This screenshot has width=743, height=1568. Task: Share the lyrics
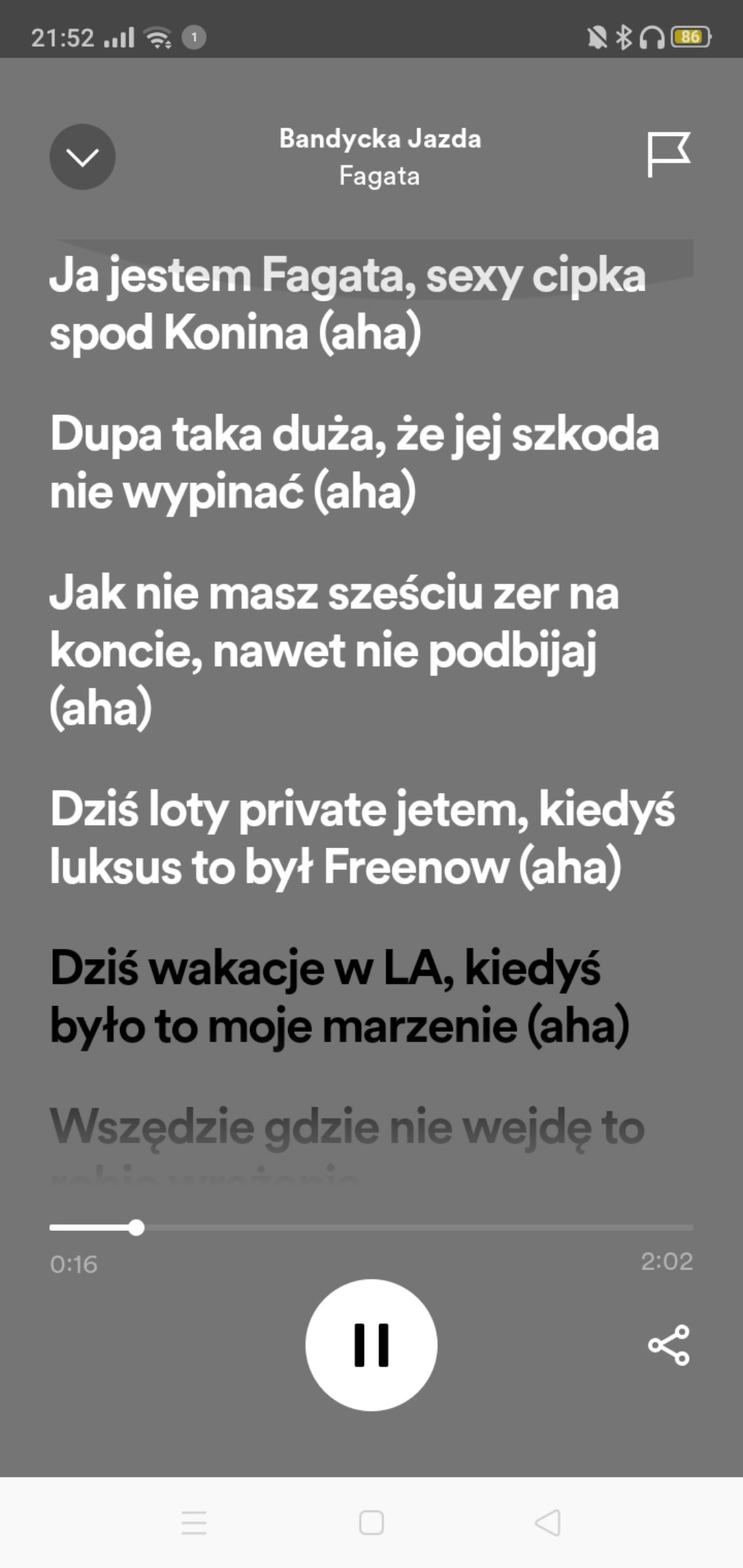coord(668,1344)
